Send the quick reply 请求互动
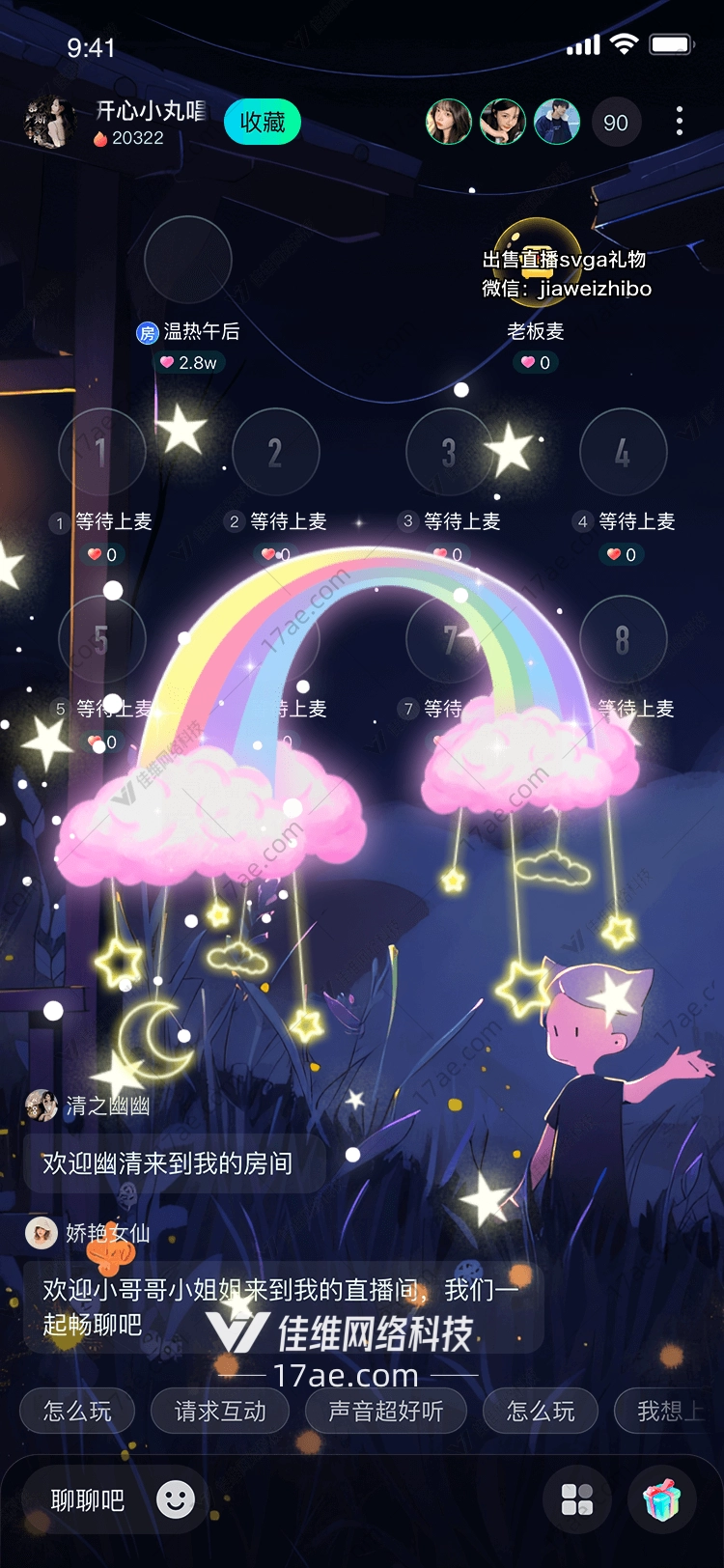724x1568 pixels. coord(220,1412)
